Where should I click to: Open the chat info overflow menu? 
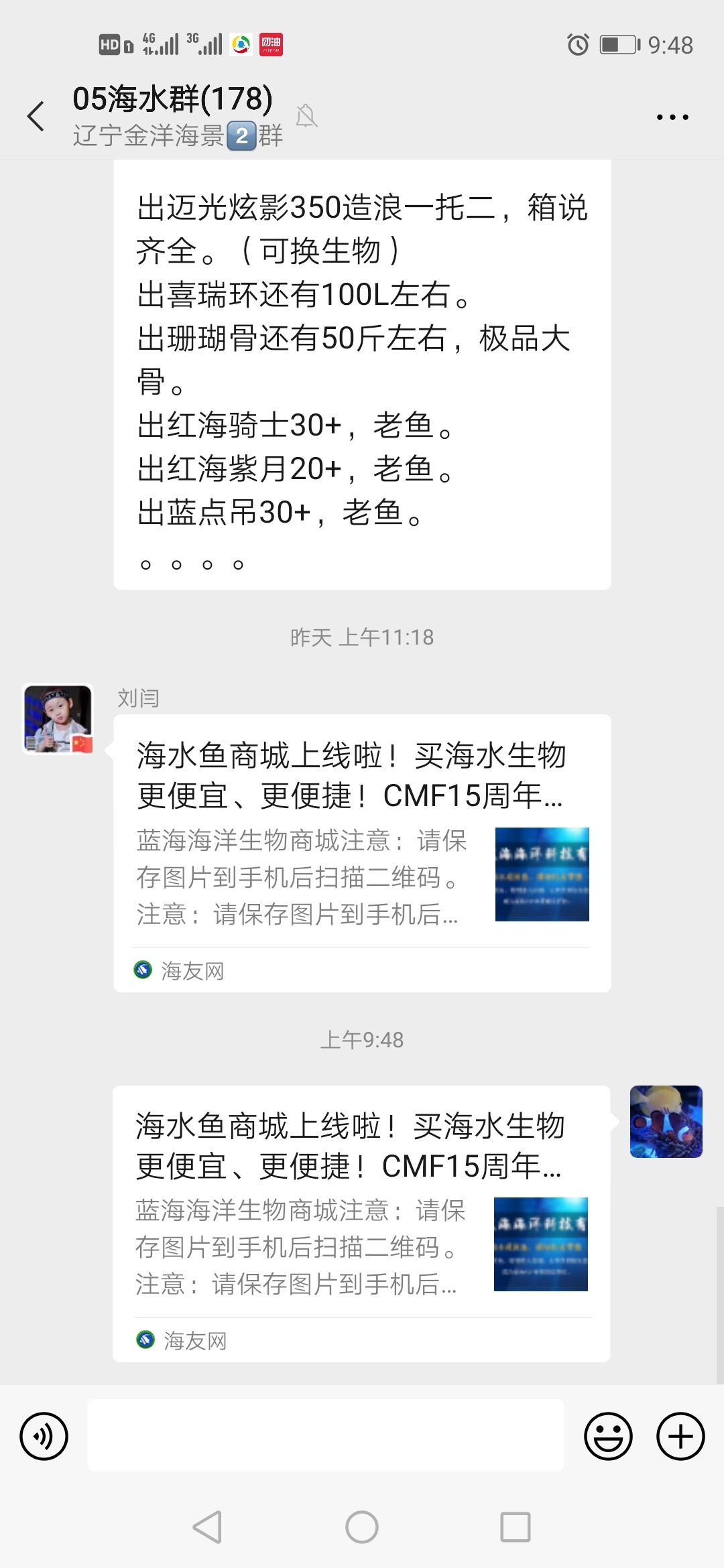tap(672, 117)
